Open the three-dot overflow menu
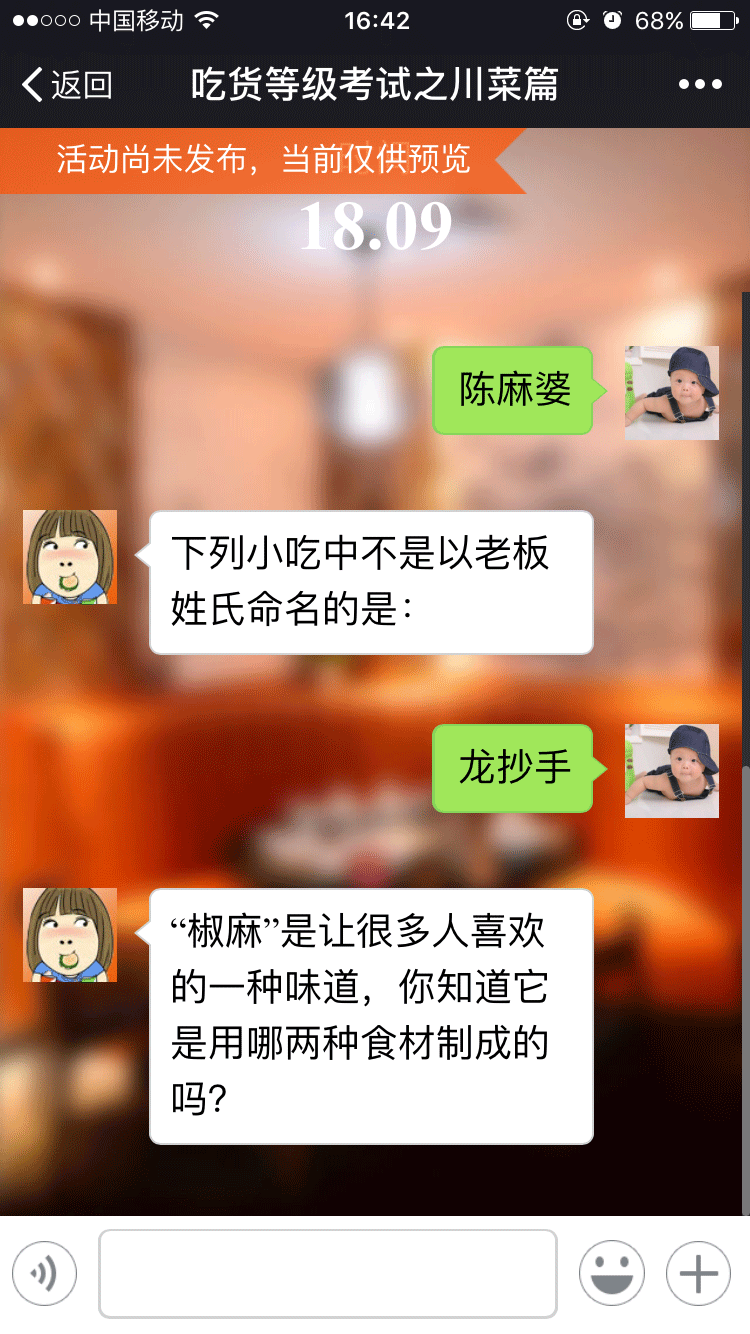 click(x=699, y=85)
